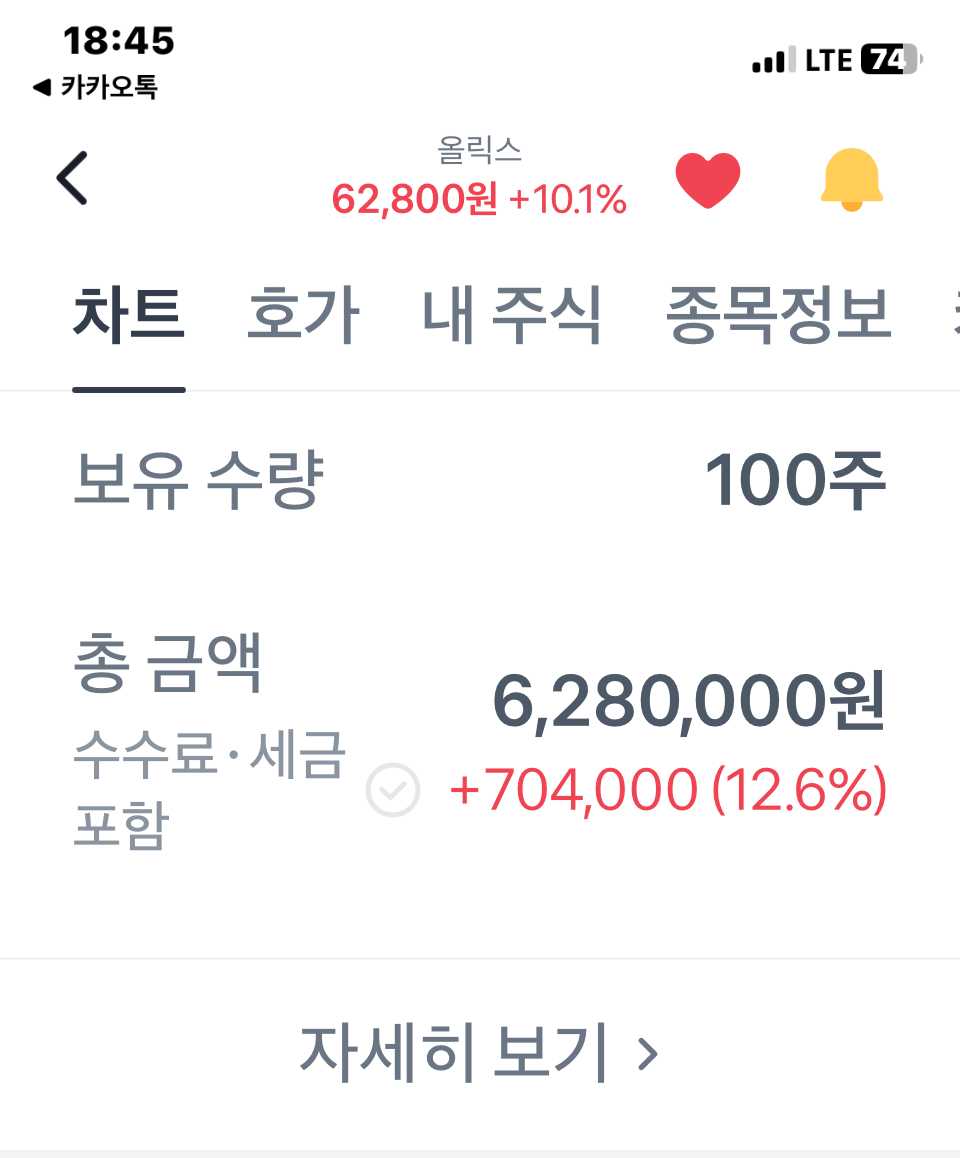Toggle the heart favorite for 올릭스
Viewport: 960px width, 1158px height.
click(707, 180)
